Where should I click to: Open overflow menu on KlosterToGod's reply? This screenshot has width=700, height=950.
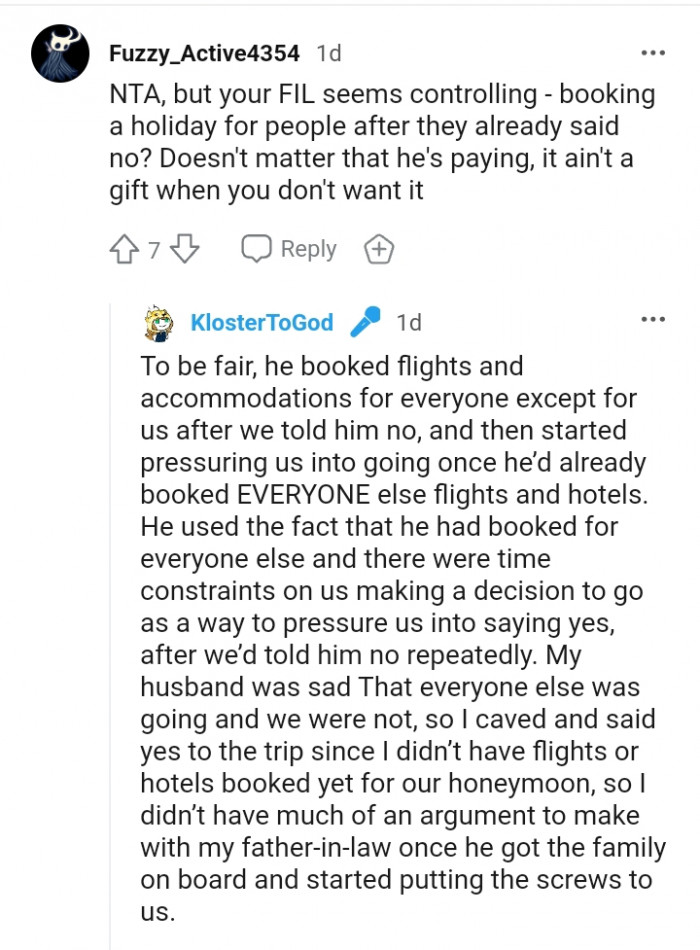(652, 320)
